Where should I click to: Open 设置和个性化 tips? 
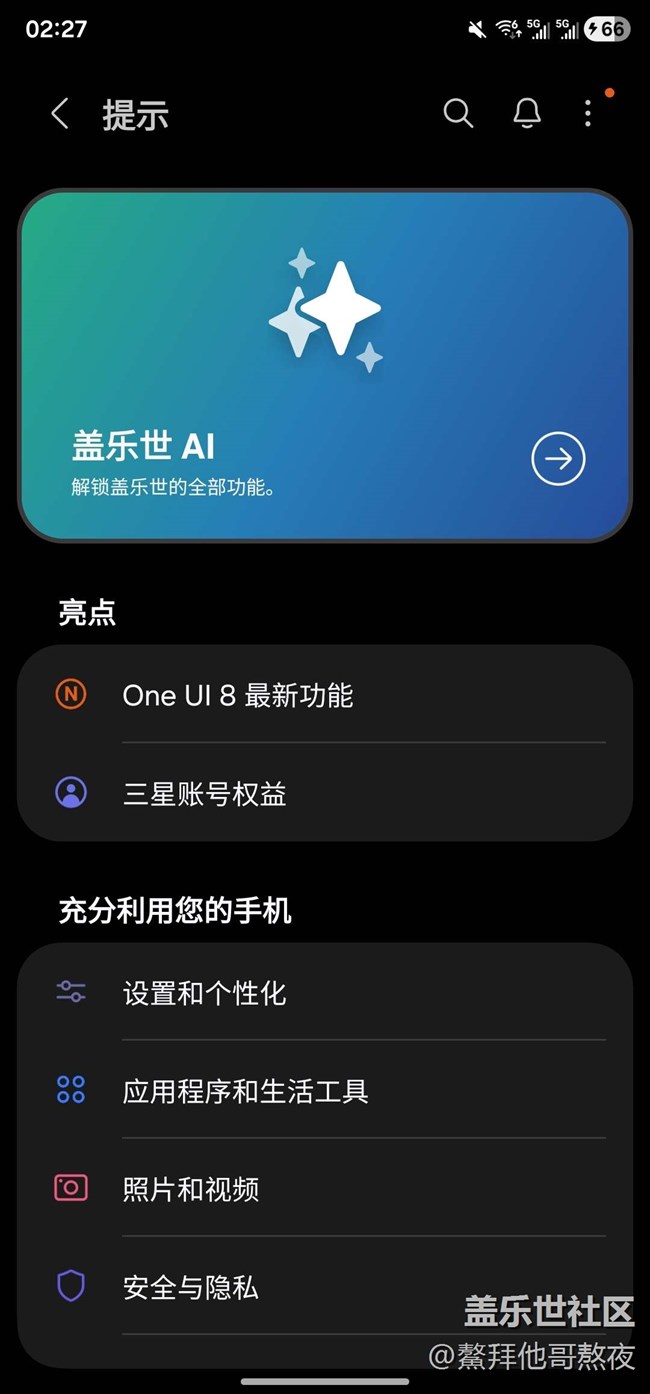click(x=325, y=992)
